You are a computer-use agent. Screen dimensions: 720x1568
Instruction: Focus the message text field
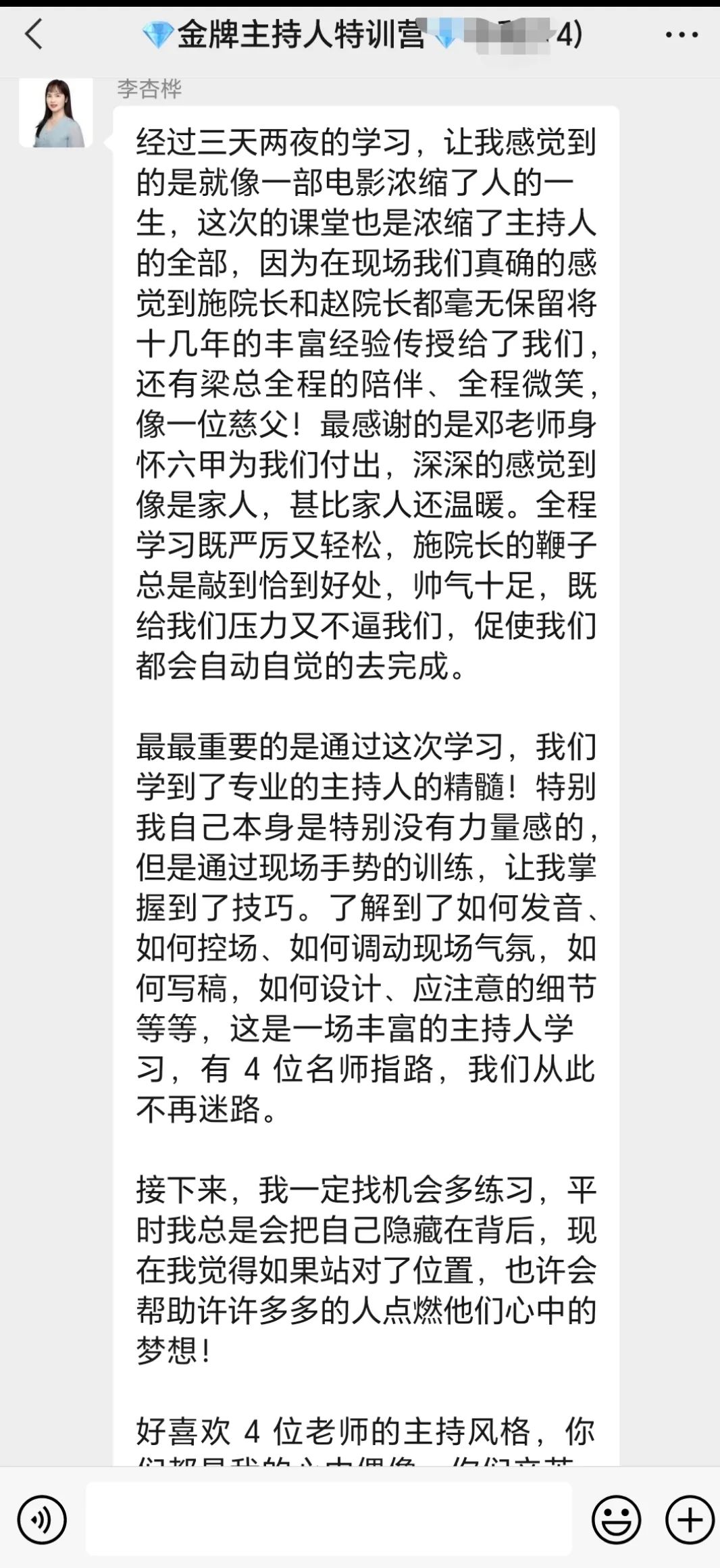coord(328,1519)
